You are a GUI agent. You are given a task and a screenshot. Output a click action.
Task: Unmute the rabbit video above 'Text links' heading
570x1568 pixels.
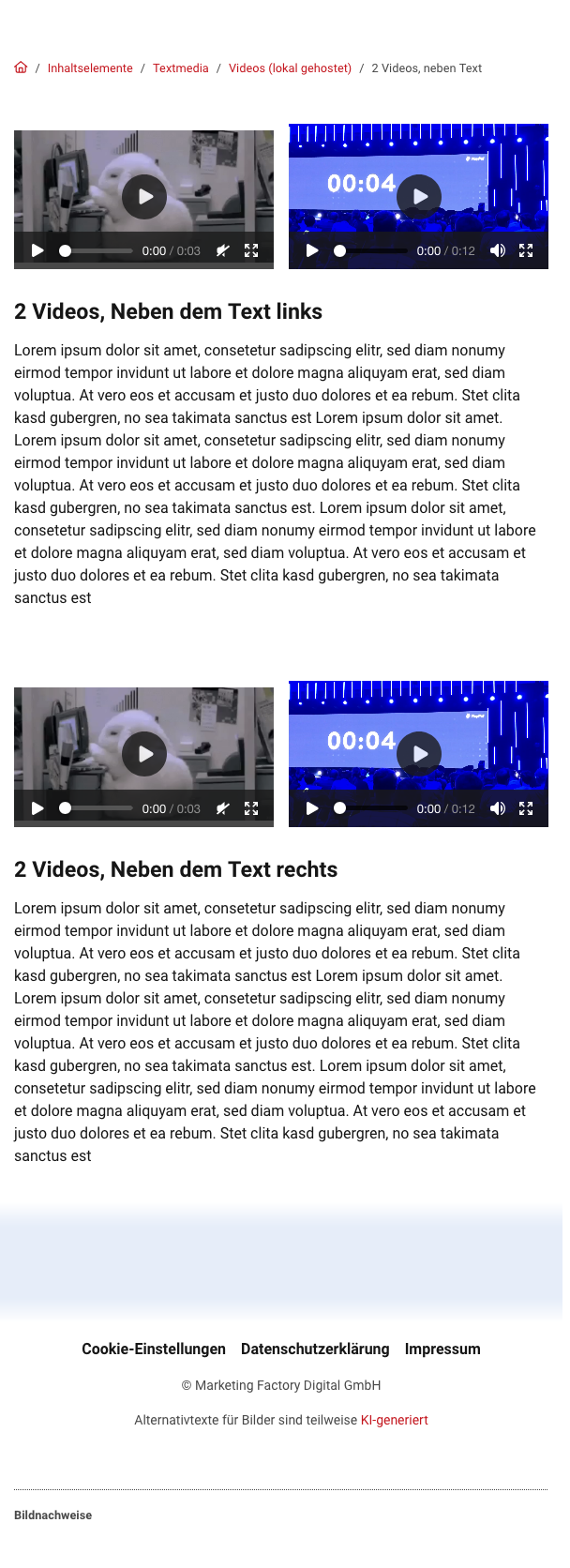point(222,250)
